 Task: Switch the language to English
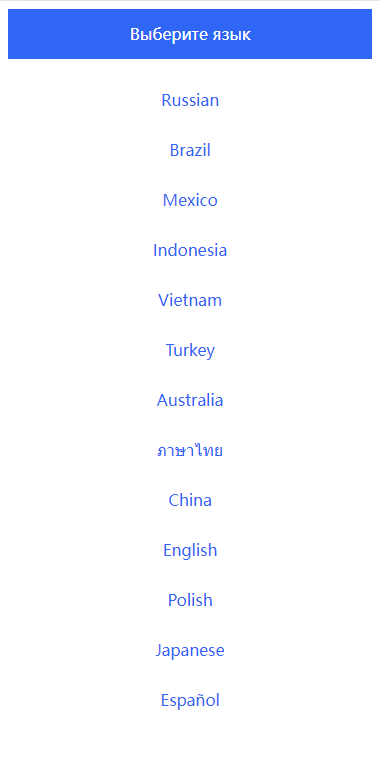coord(190,550)
